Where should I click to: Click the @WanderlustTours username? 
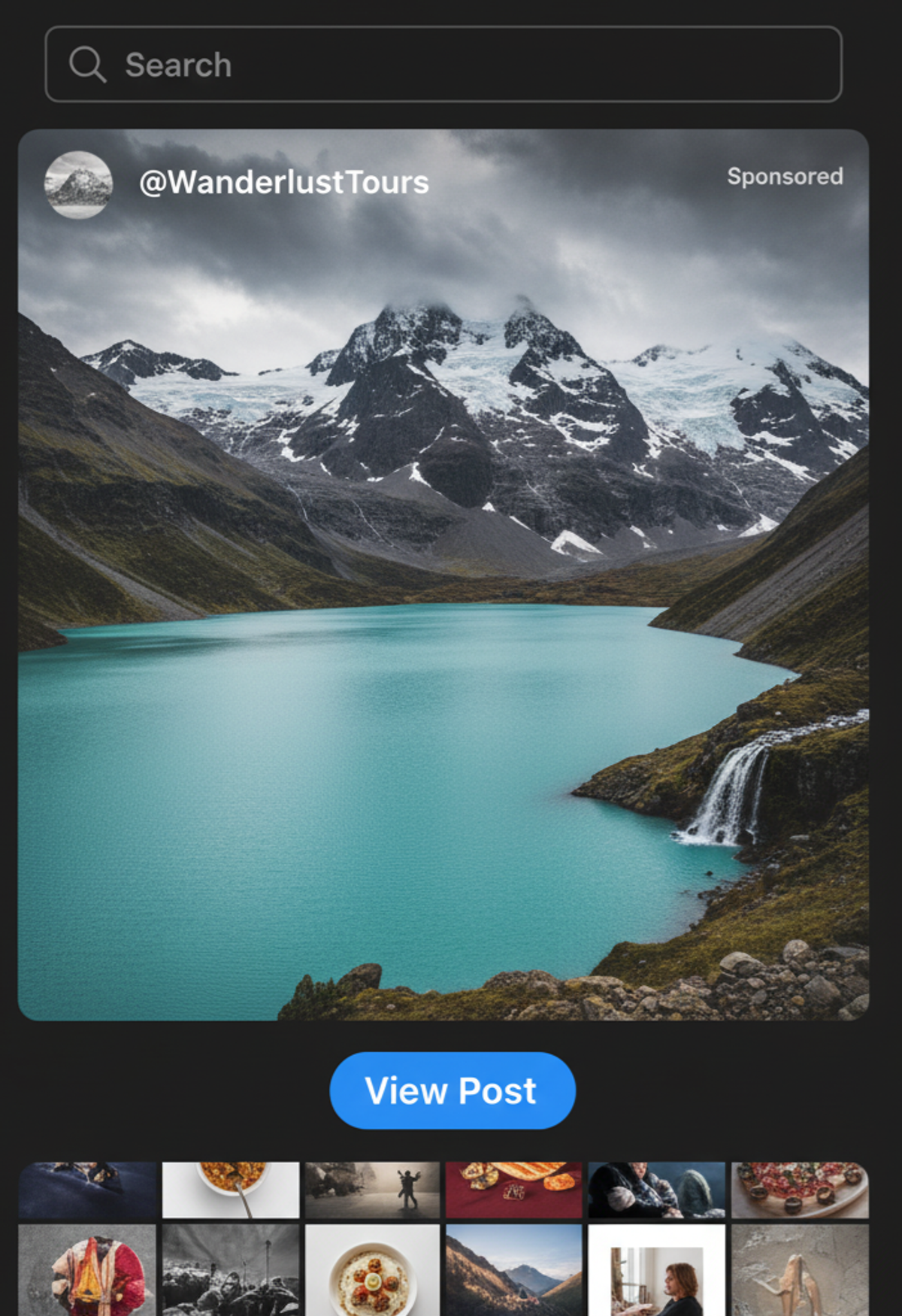(x=284, y=181)
